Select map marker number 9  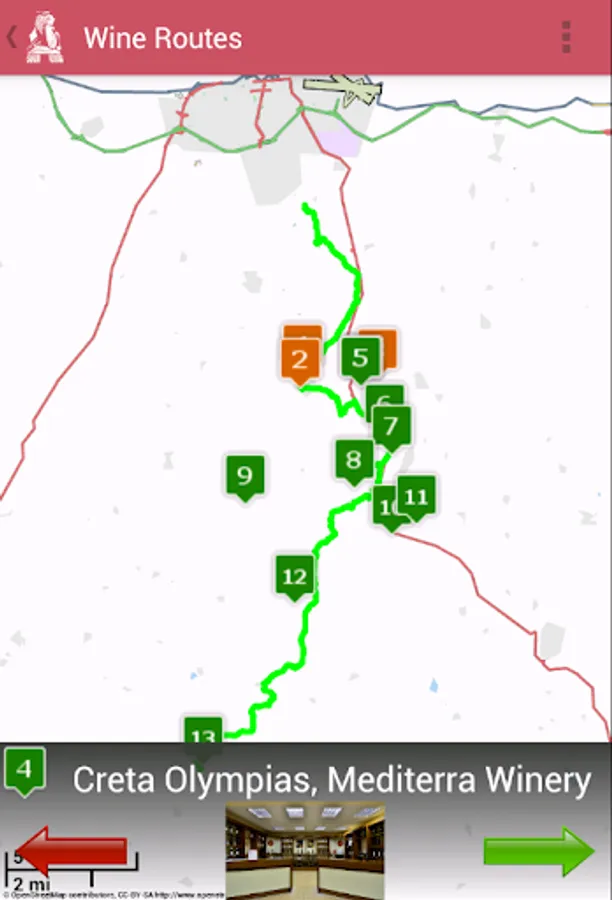click(x=245, y=478)
